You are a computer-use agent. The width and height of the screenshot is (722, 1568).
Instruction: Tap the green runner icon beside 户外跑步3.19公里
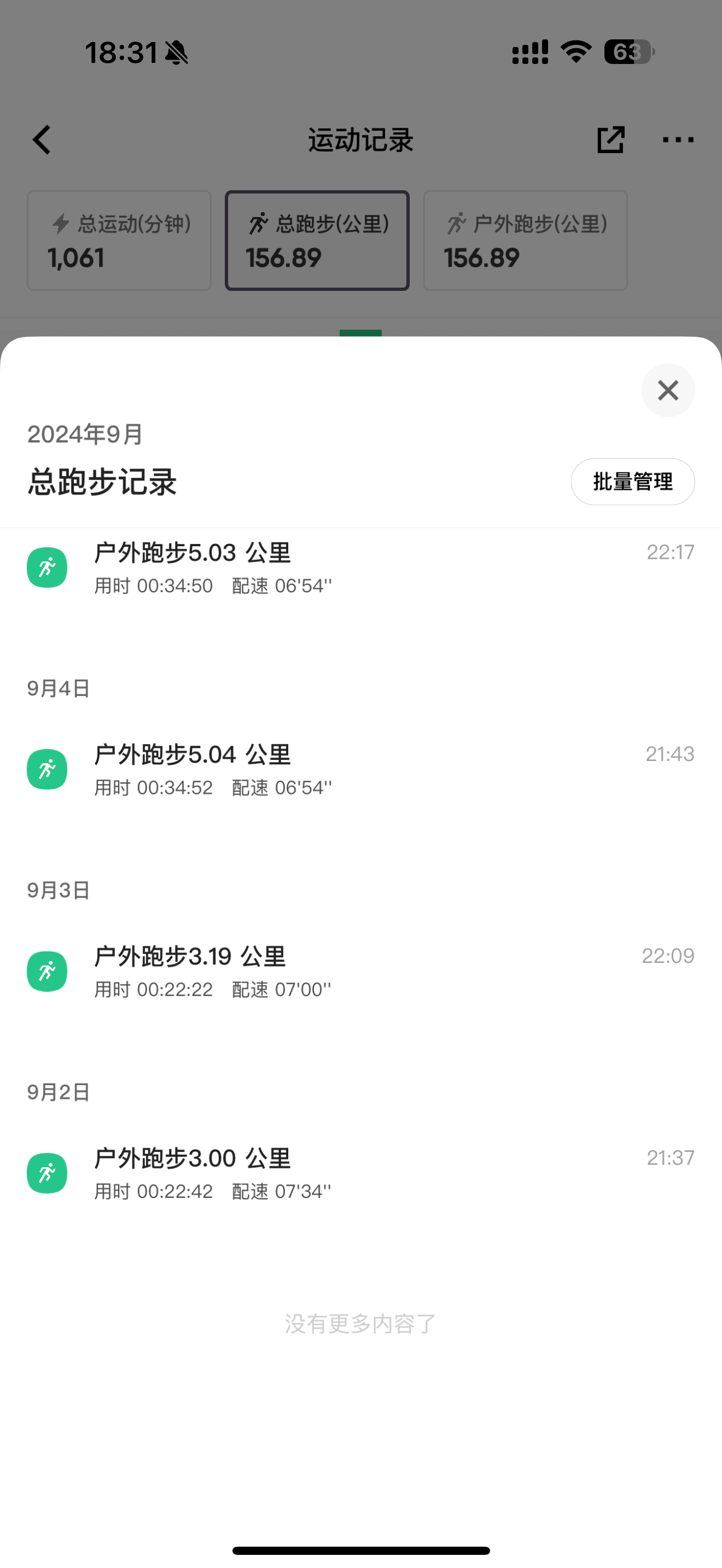coord(47,971)
